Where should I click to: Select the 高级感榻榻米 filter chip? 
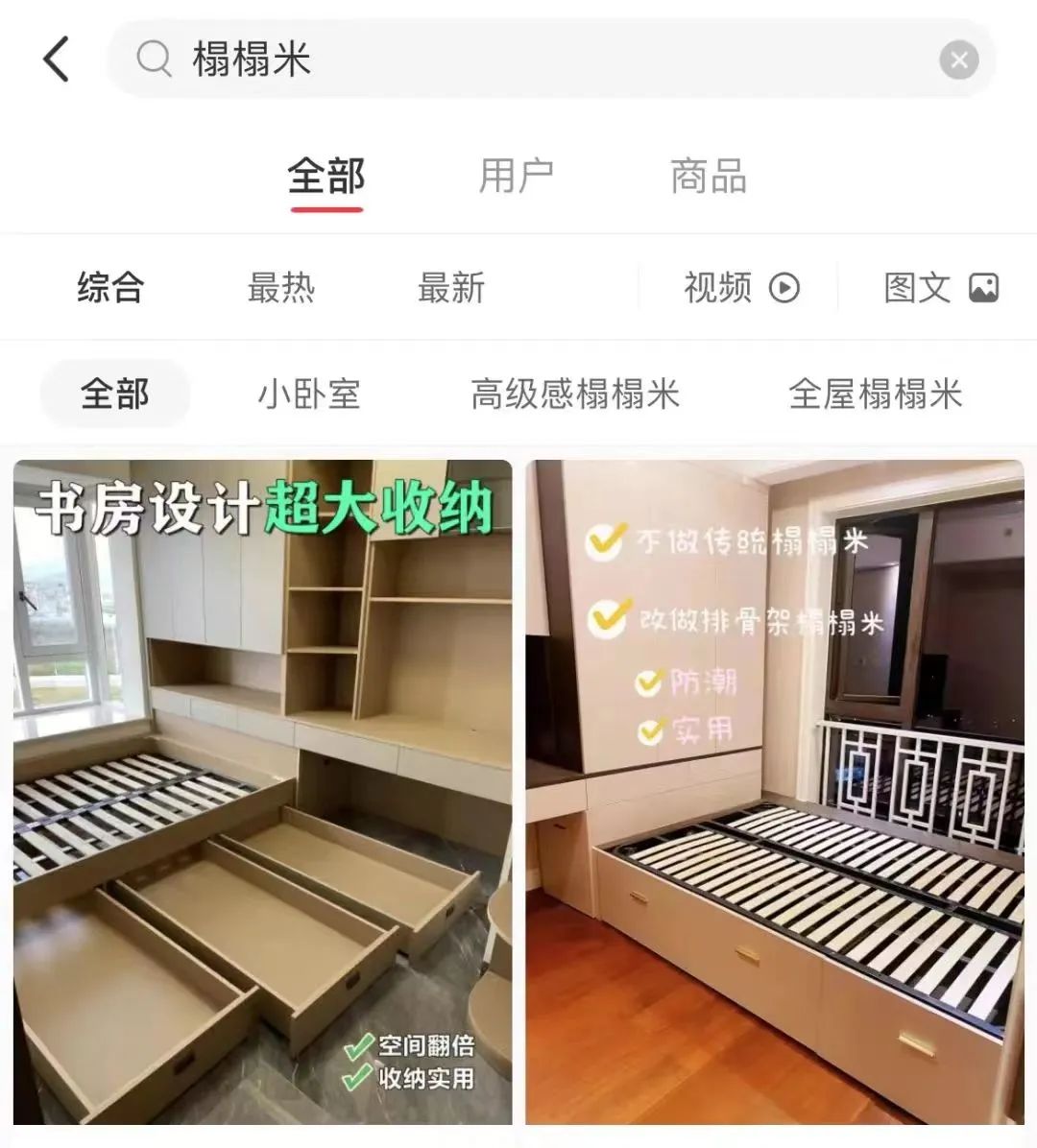(x=575, y=394)
